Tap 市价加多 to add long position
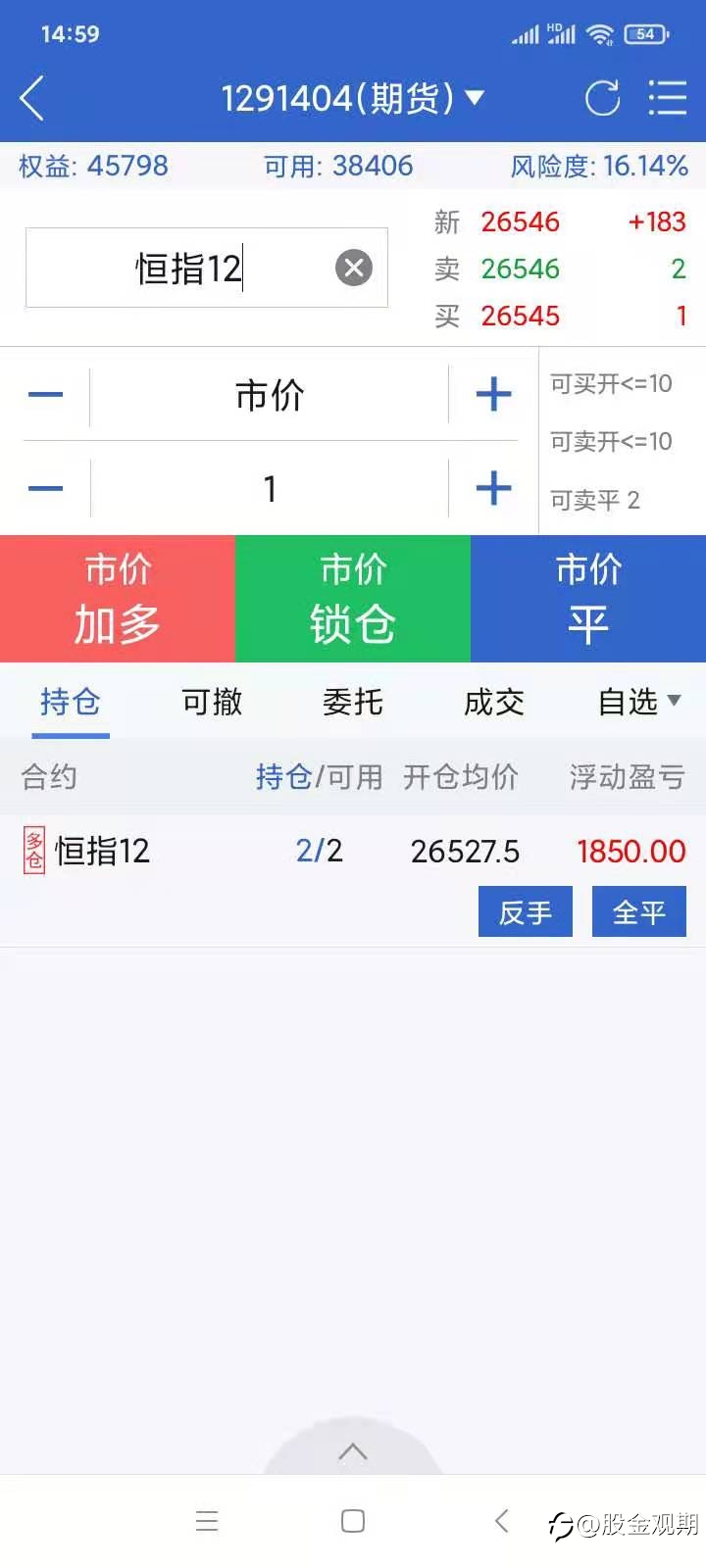706x1568 pixels. [118, 598]
